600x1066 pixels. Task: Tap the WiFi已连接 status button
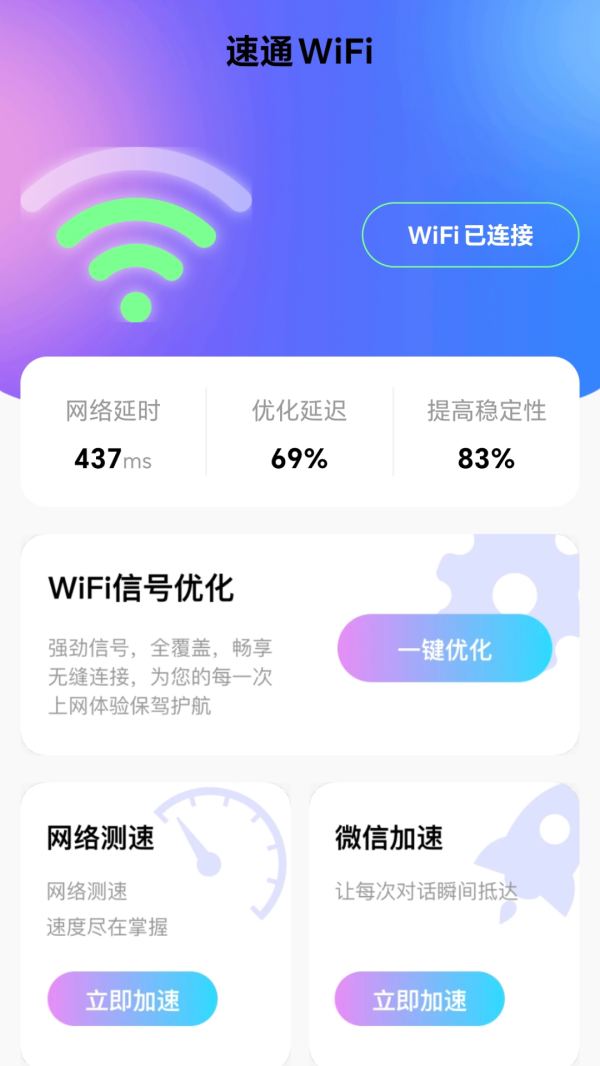(x=470, y=235)
